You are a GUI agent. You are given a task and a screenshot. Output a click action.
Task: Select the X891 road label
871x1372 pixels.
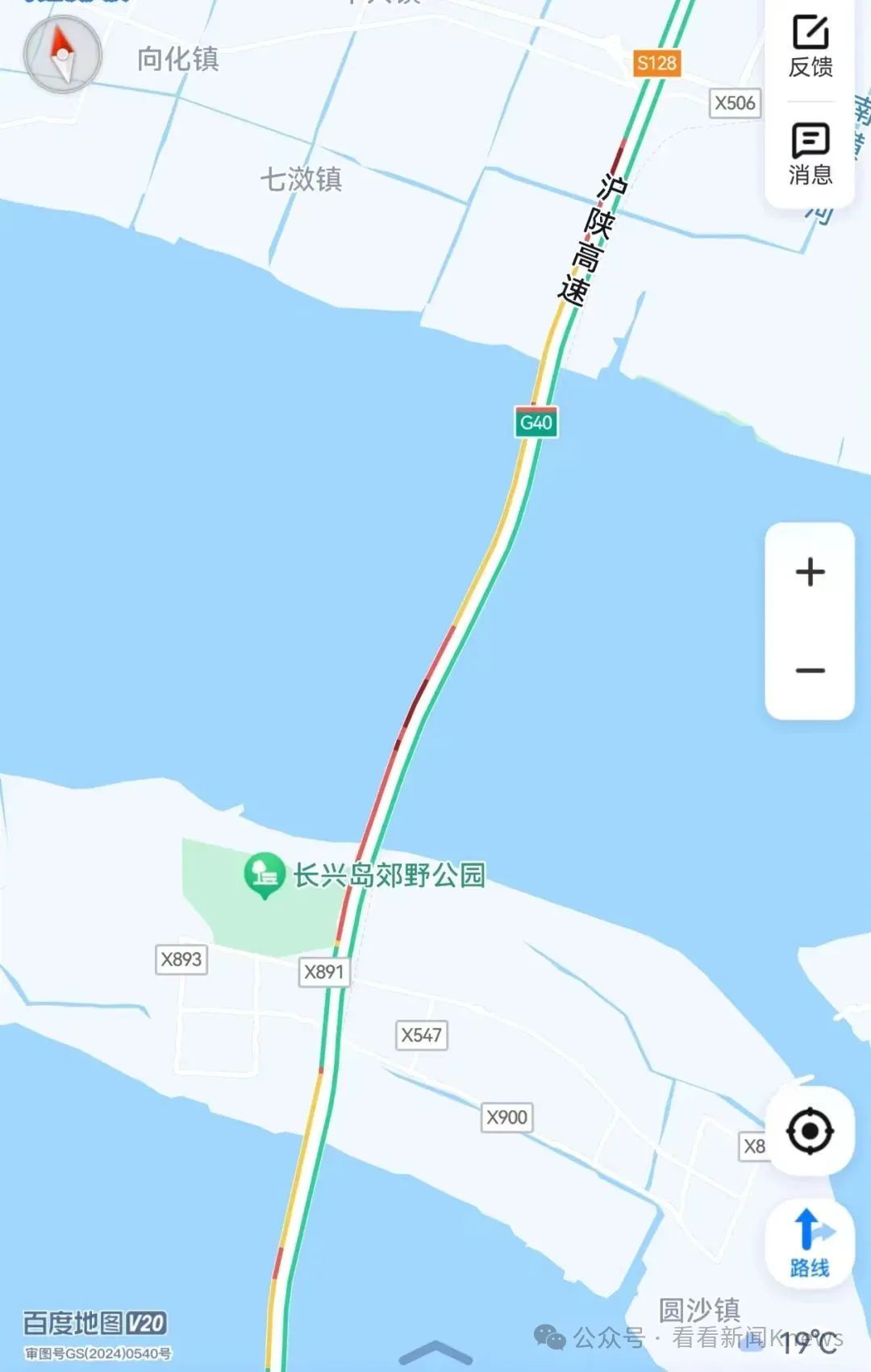click(x=324, y=970)
